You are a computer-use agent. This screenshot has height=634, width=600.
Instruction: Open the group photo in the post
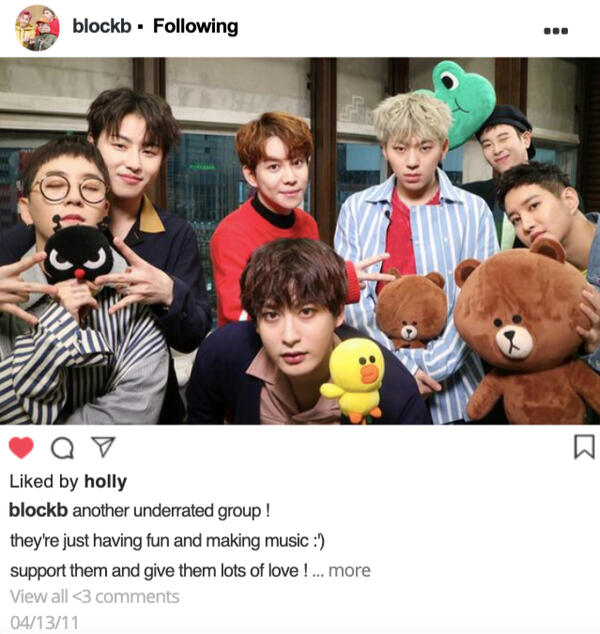pyautogui.click(x=300, y=241)
